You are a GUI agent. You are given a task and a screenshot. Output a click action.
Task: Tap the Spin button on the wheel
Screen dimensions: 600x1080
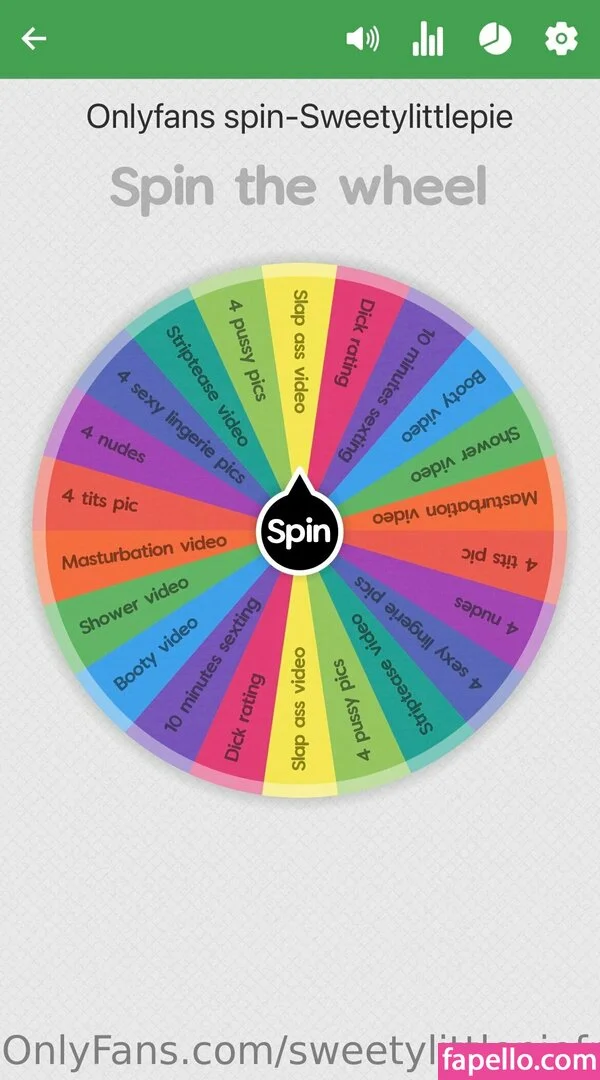pos(300,531)
